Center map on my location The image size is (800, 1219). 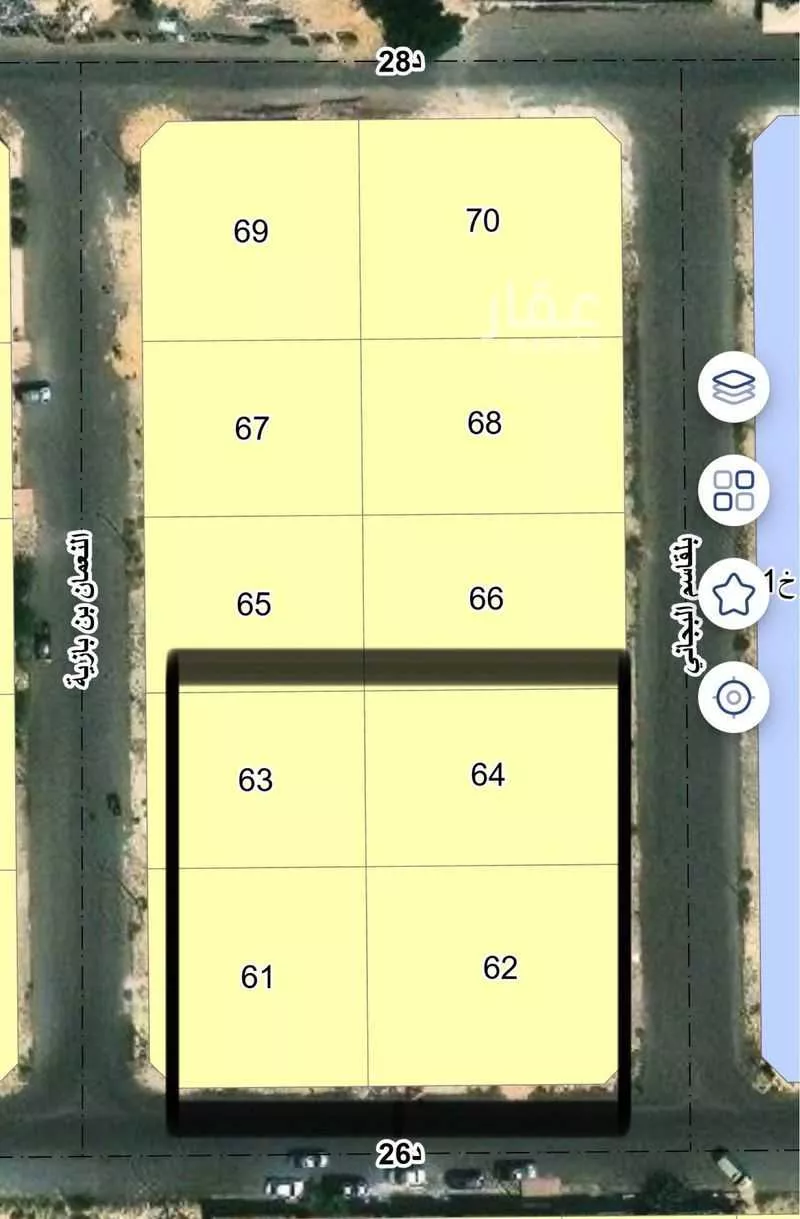pos(734,697)
